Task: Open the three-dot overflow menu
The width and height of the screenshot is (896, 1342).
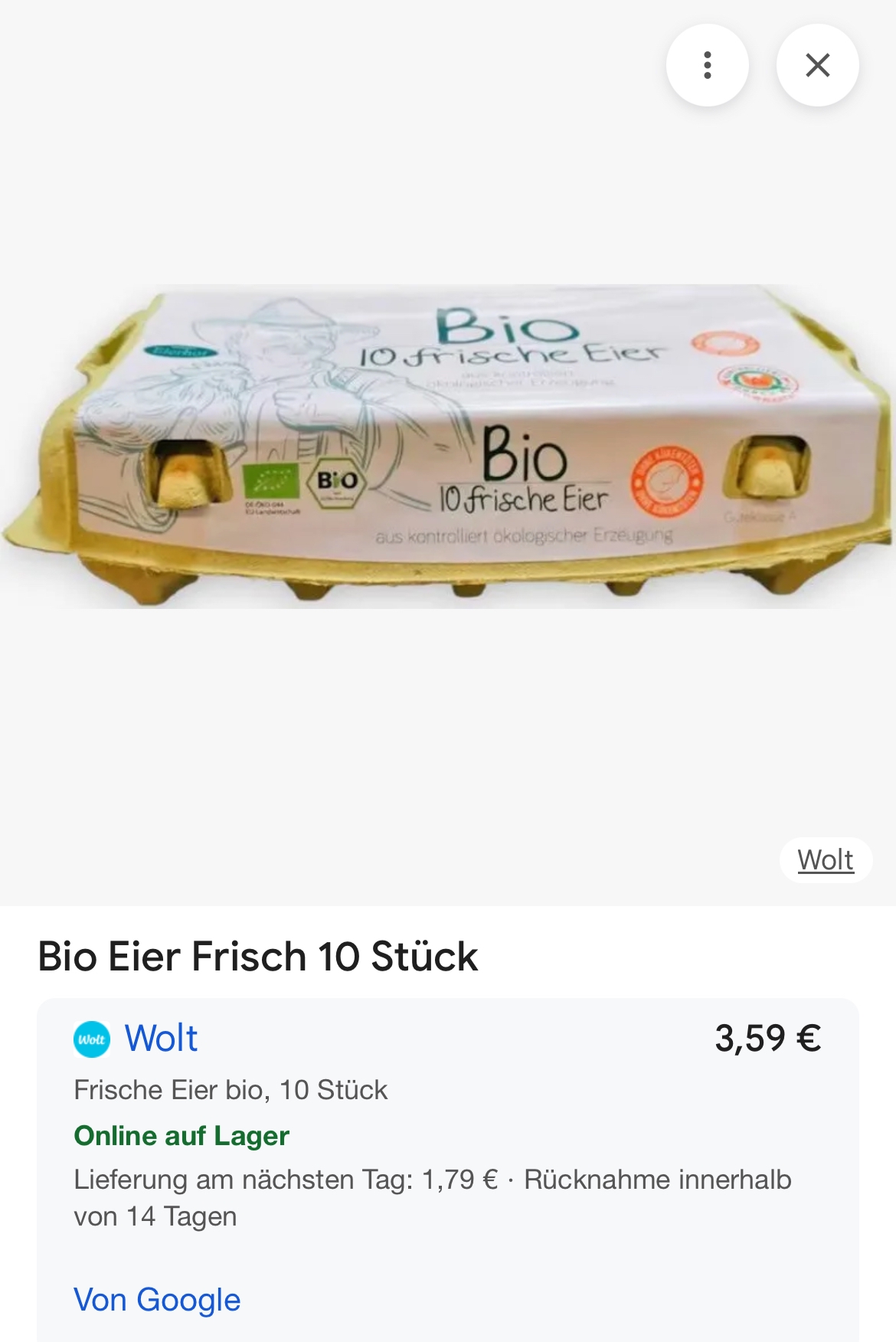Action: pos(707,66)
